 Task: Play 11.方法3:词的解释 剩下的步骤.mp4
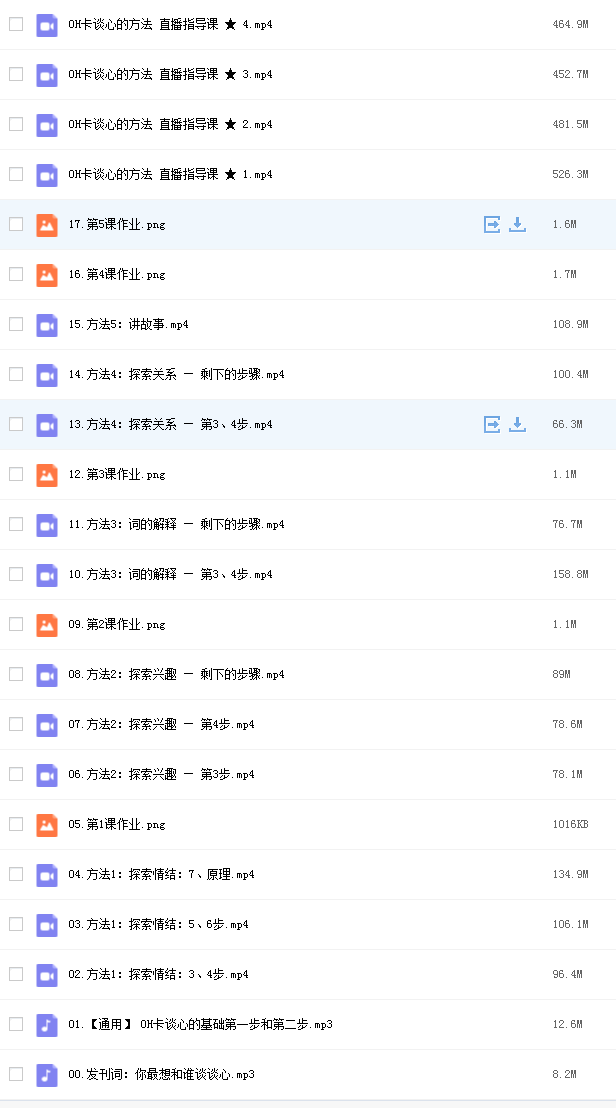pos(177,524)
